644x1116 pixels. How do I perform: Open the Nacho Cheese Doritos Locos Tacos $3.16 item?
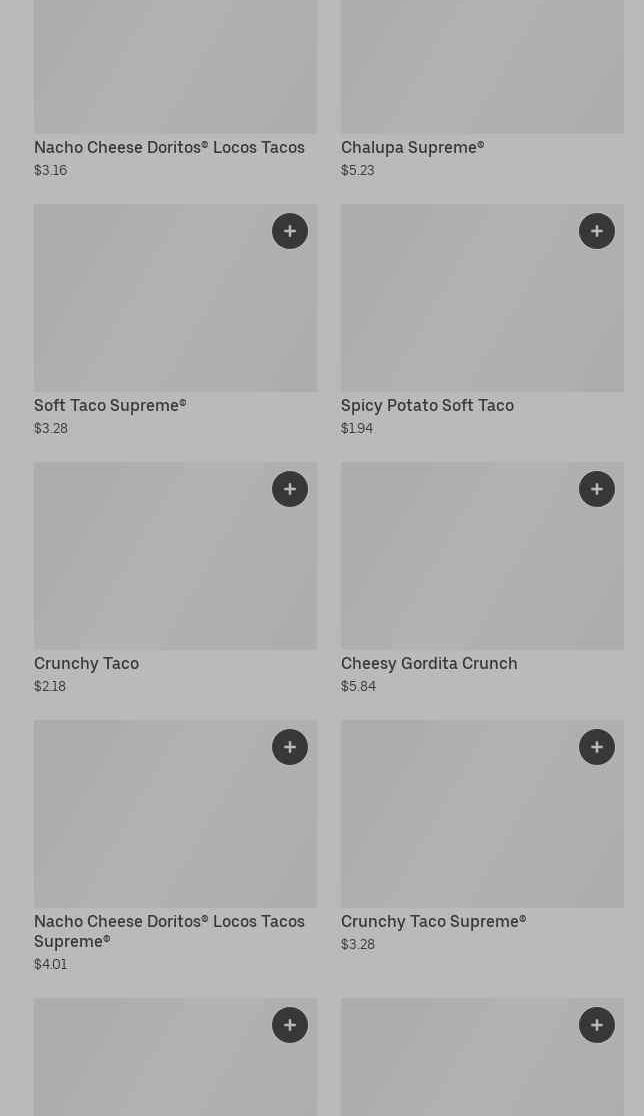pos(169,147)
